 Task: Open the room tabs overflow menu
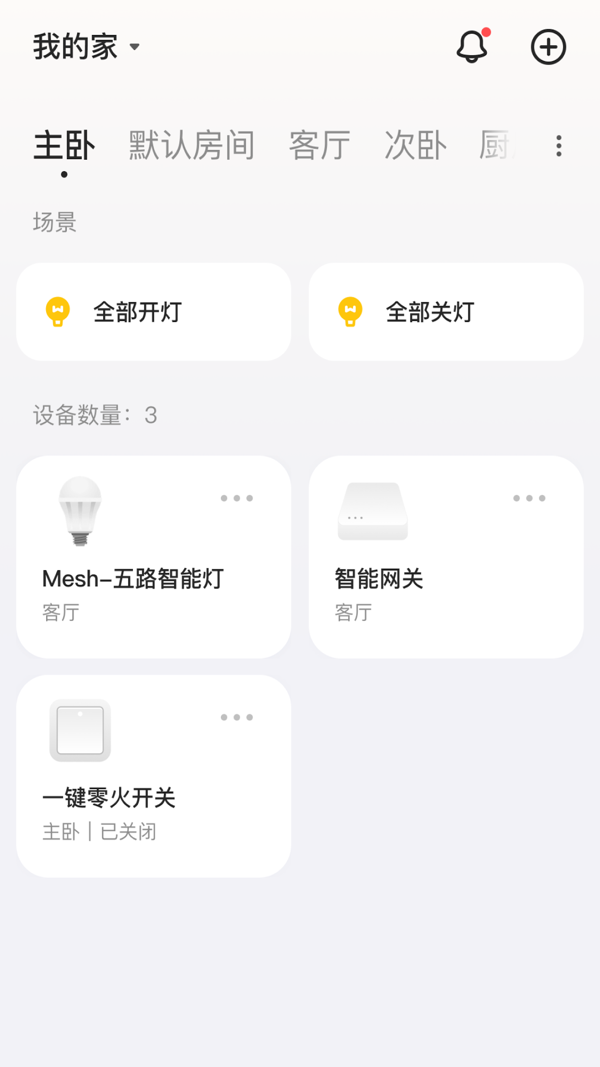(x=559, y=146)
